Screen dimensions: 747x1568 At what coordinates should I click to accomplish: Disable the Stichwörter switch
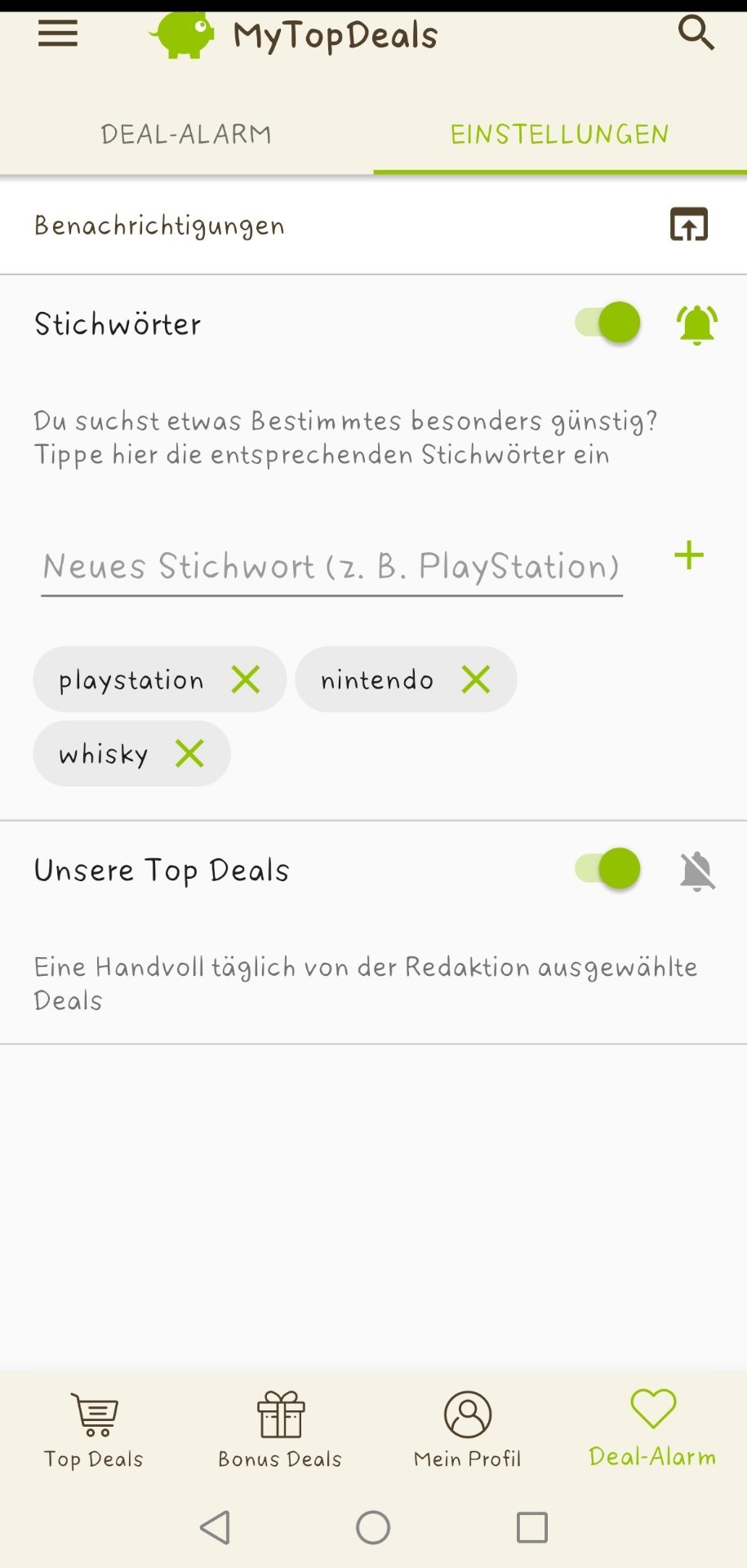[x=608, y=323]
